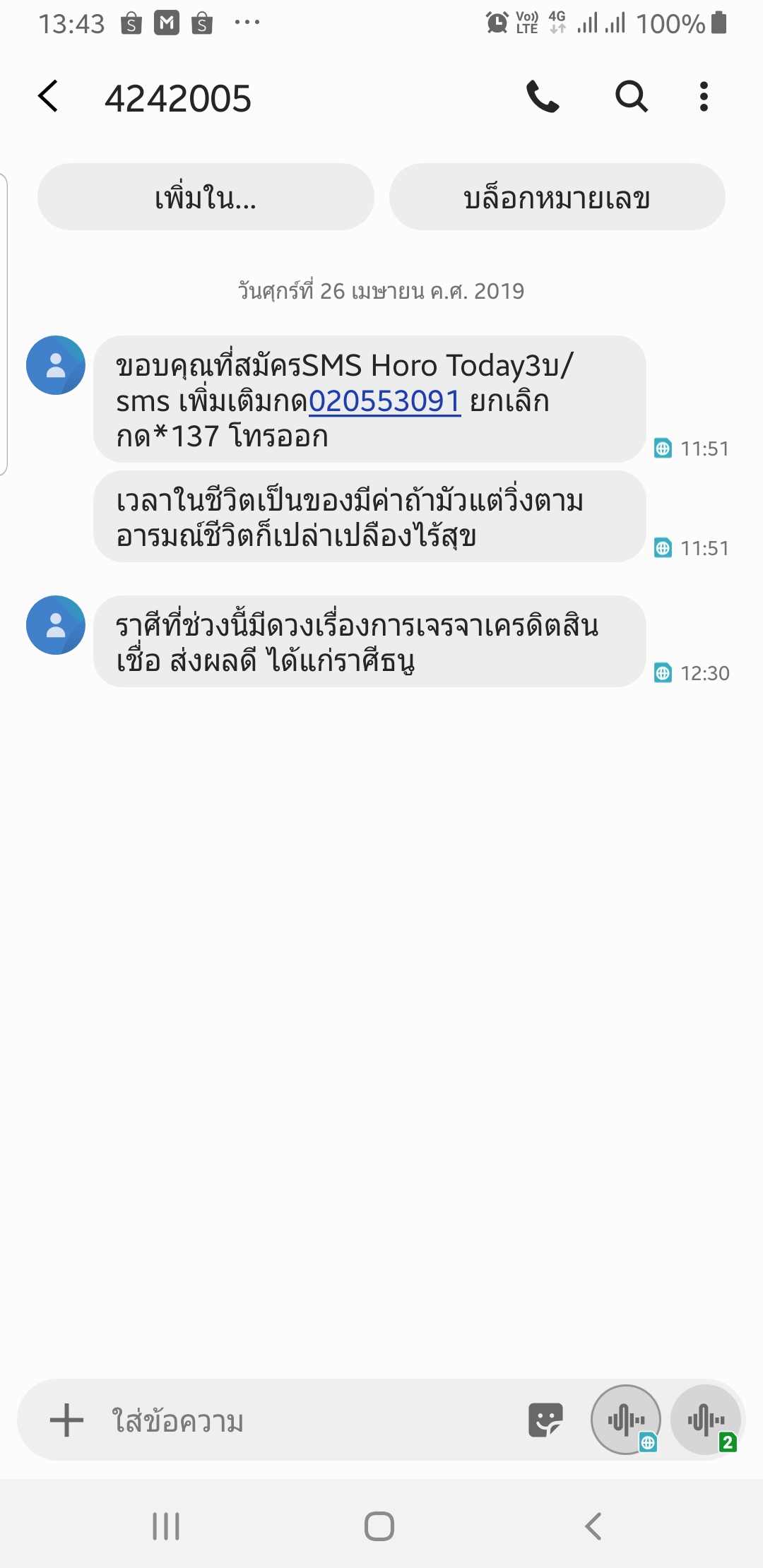This screenshot has height=1568, width=763.
Task: Open the three-dot overflow menu
Action: pyautogui.click(x=704, y=97)
